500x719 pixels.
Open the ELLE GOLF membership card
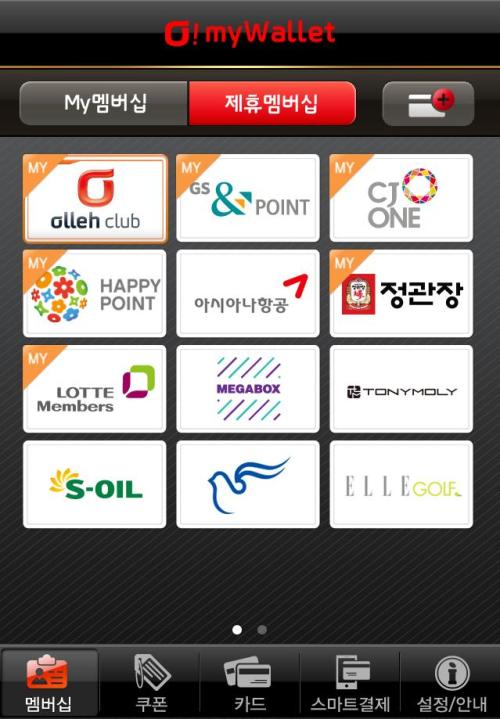[401, 484]
